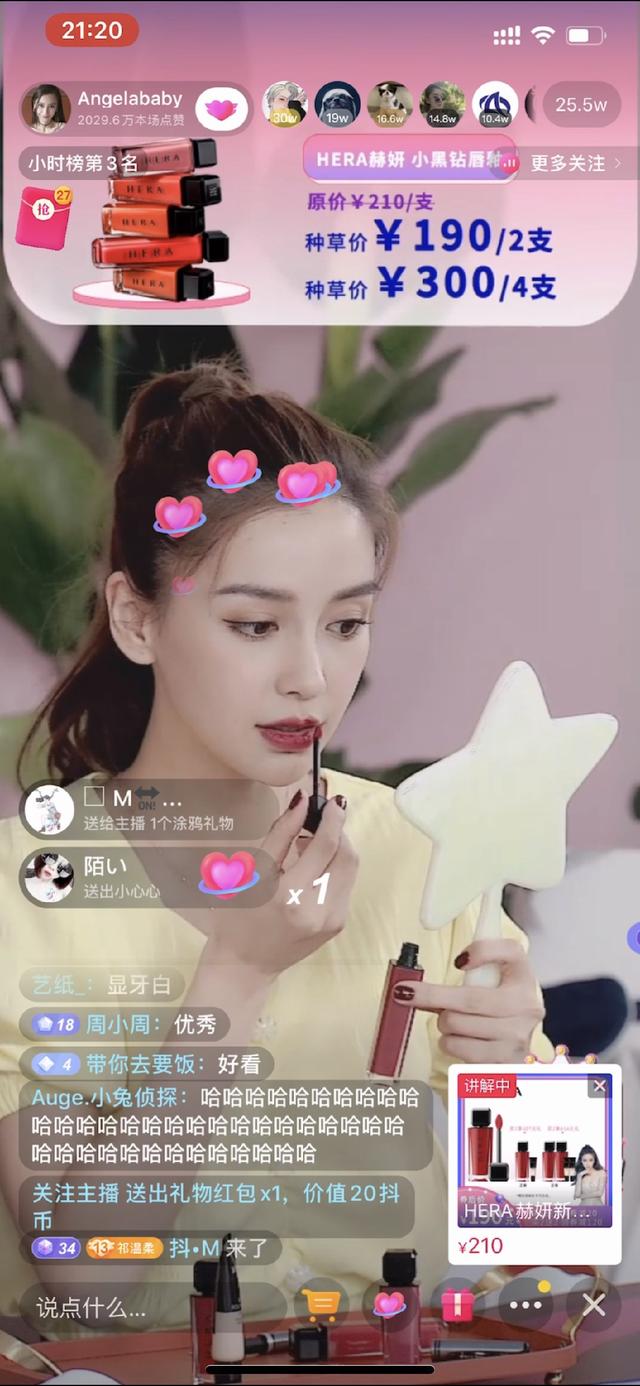Close the live stream with the X
The image size is (640, 1386).
[x=593, y=1305]
